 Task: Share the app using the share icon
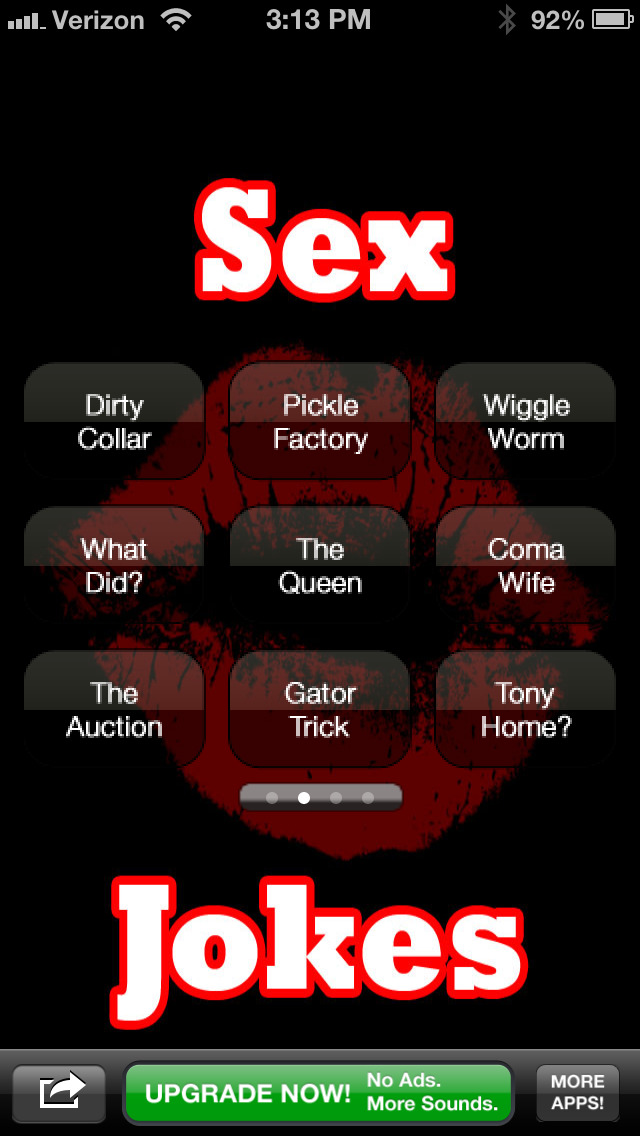tap(58, 1093)
